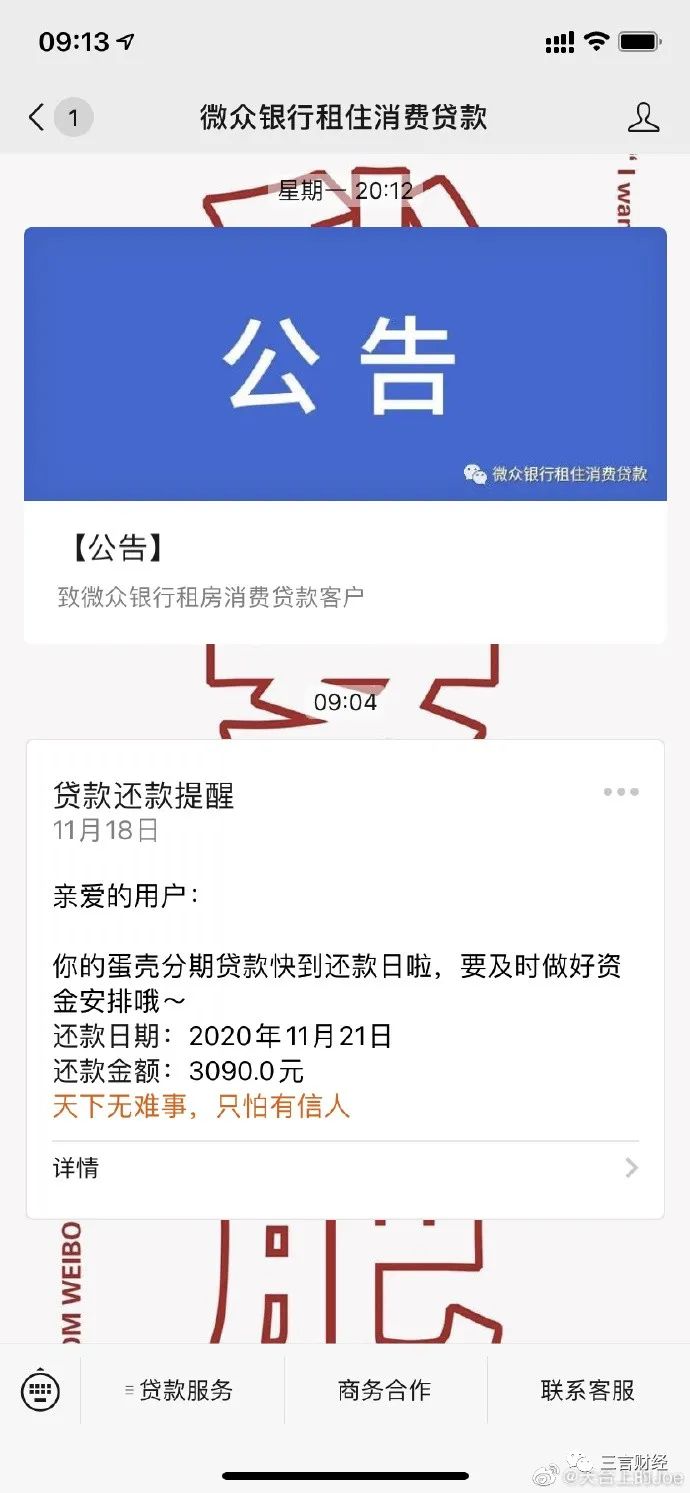The image size is (690, 1493).
Task: View 详情 of the repayment reminder
Action: [x=345, y=1168]
